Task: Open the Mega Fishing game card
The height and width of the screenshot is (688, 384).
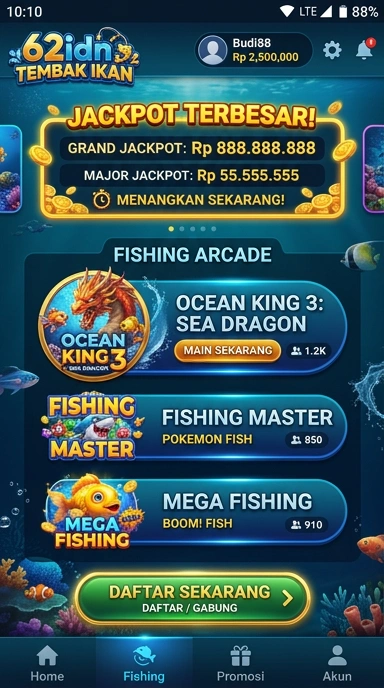Action: [193, 512]
